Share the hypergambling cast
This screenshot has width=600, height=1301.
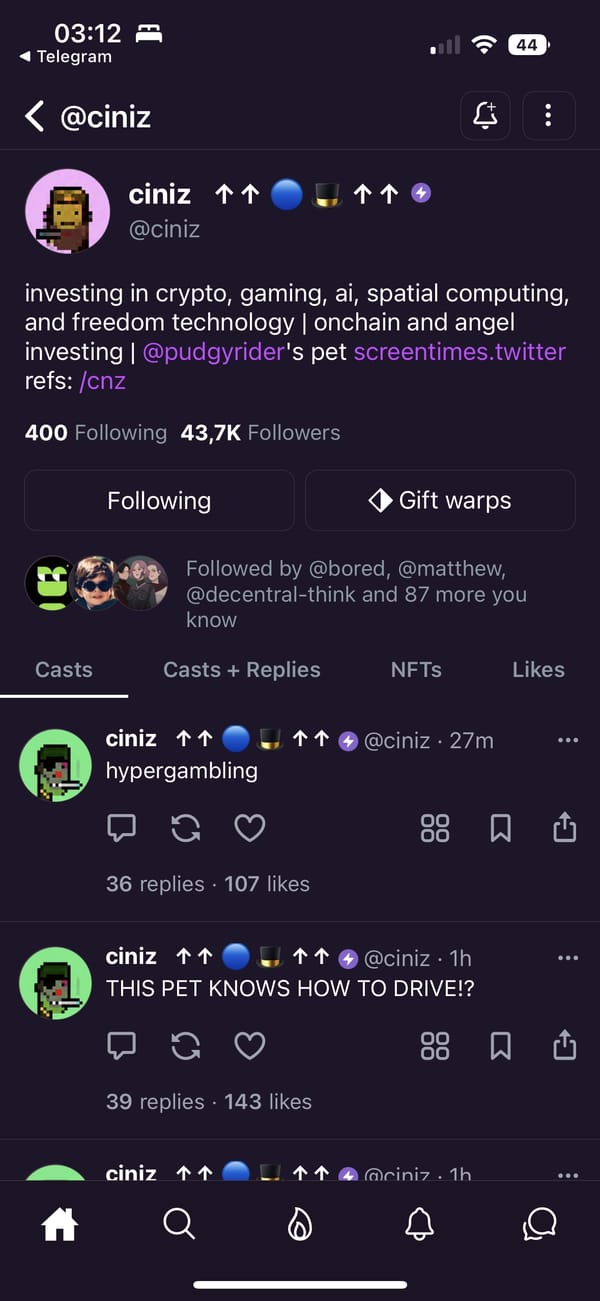point(564,828)
